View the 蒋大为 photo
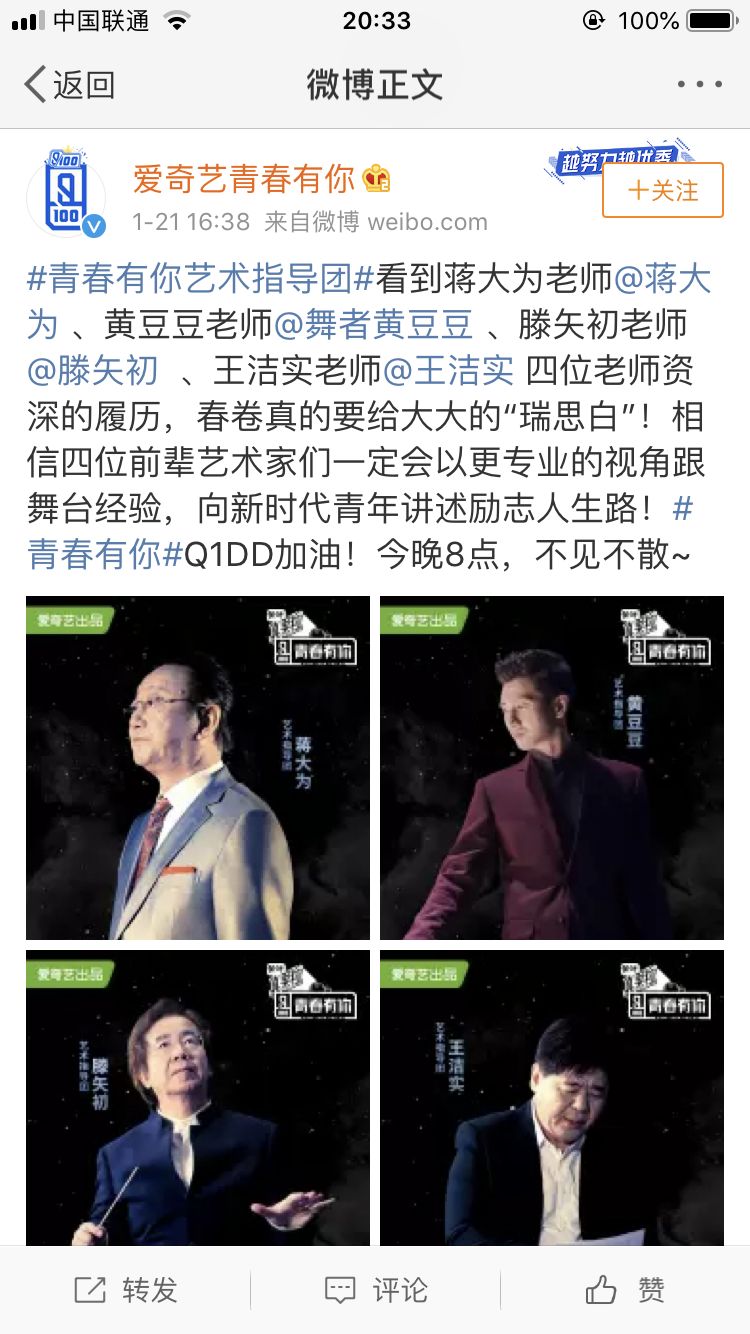Viewport: 750px width, 1334px height. (x=198, y=768)
